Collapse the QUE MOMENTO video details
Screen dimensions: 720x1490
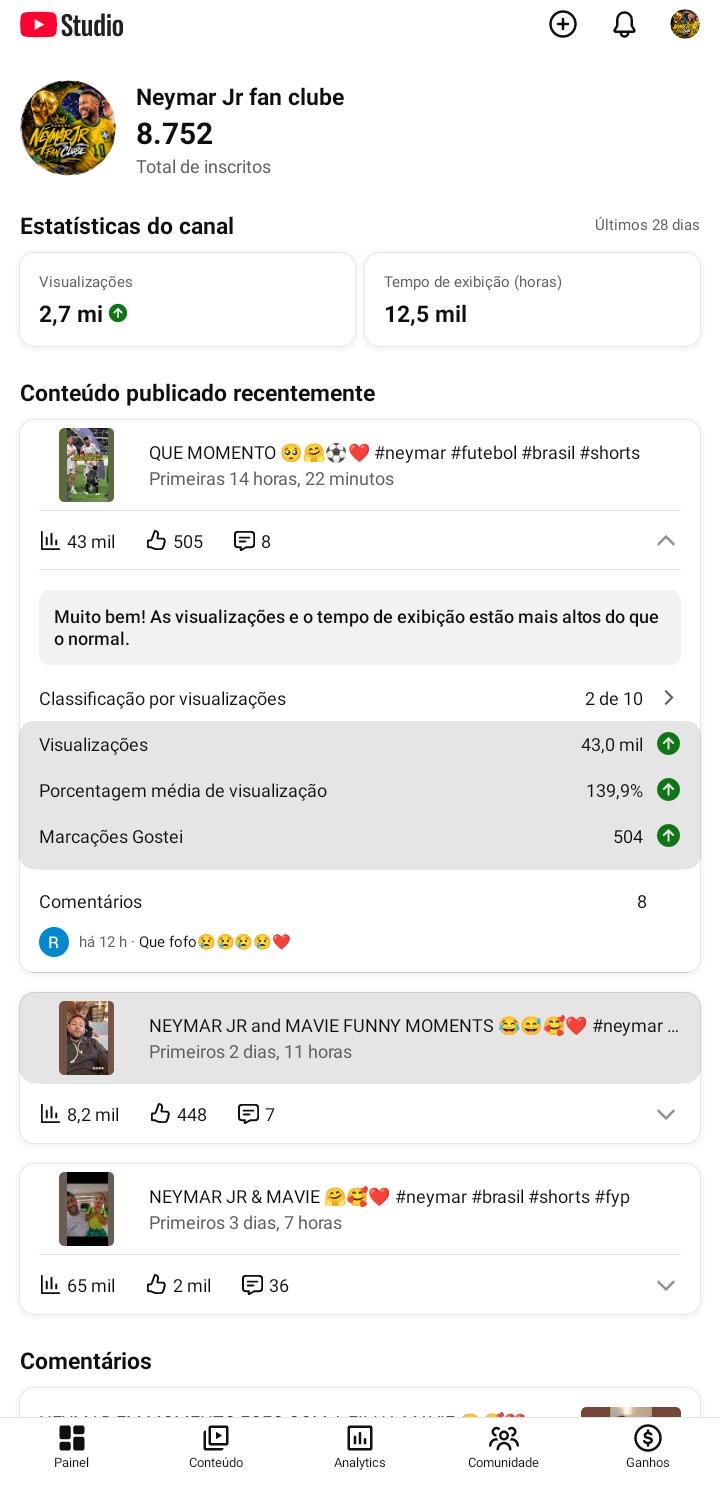[x=666, y=541]
